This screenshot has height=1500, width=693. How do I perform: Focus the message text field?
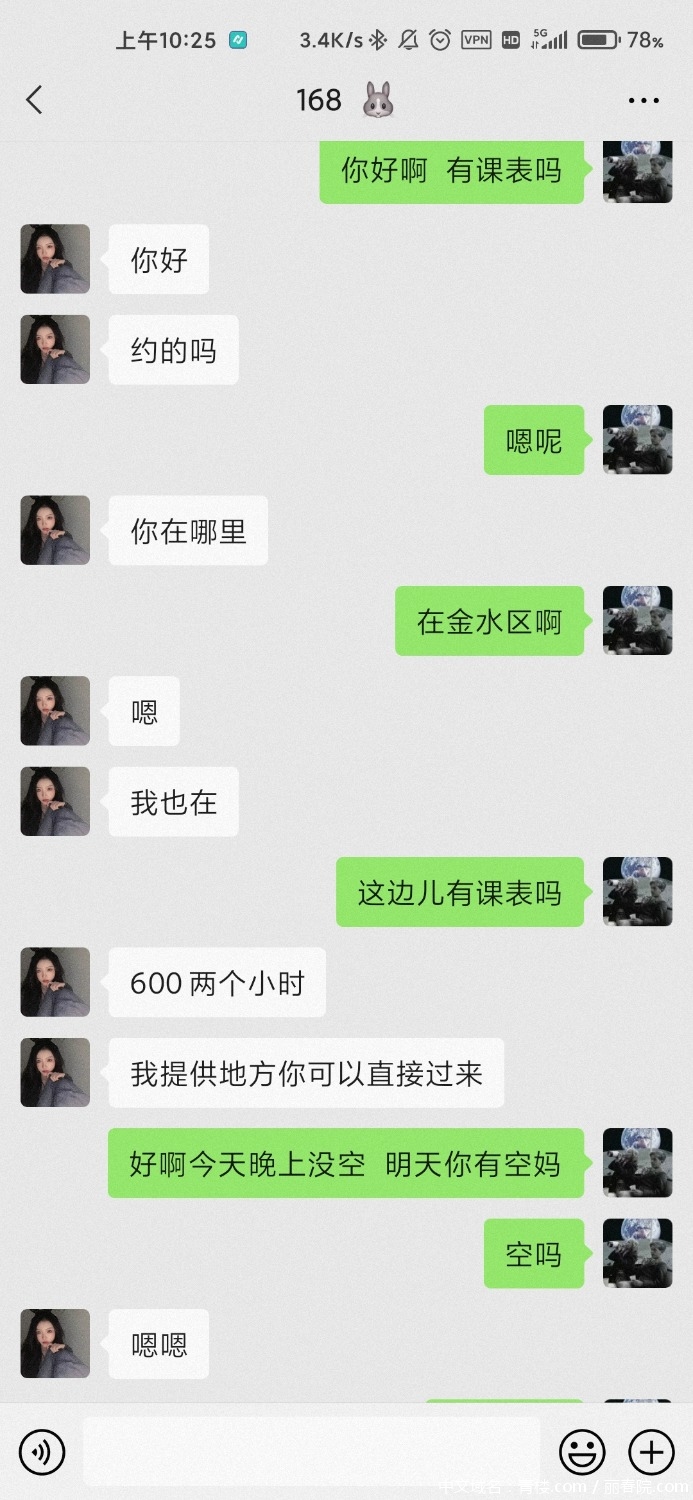pos(312,1451)
